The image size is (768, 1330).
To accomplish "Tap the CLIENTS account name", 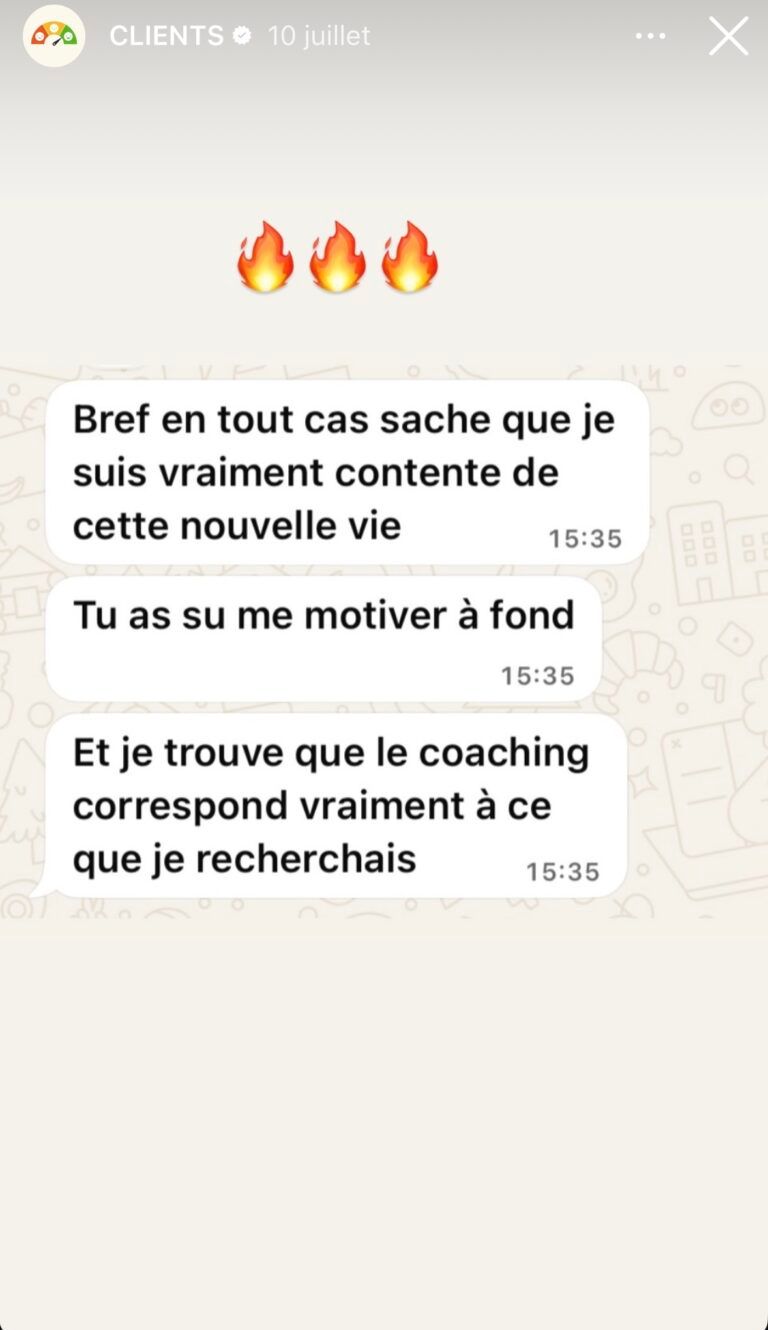I will click(166, 36).
